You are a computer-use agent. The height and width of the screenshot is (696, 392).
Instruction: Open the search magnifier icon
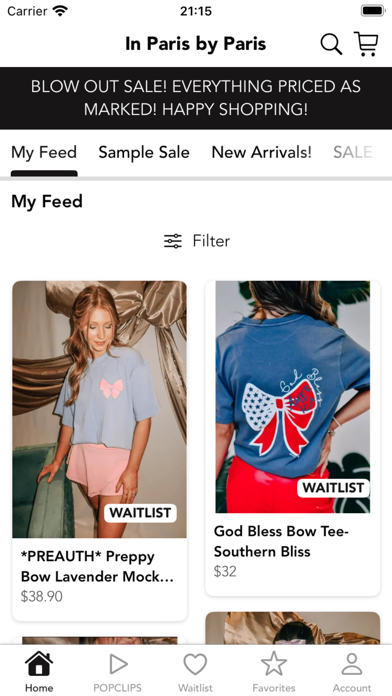coord(331,44)
